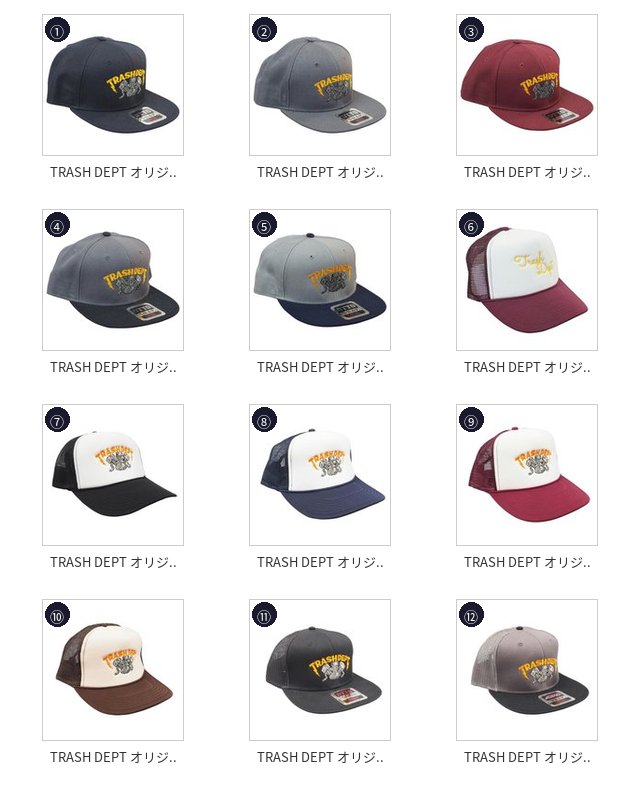View product 5, gray cap with navy brim

(x=320, y=280)
